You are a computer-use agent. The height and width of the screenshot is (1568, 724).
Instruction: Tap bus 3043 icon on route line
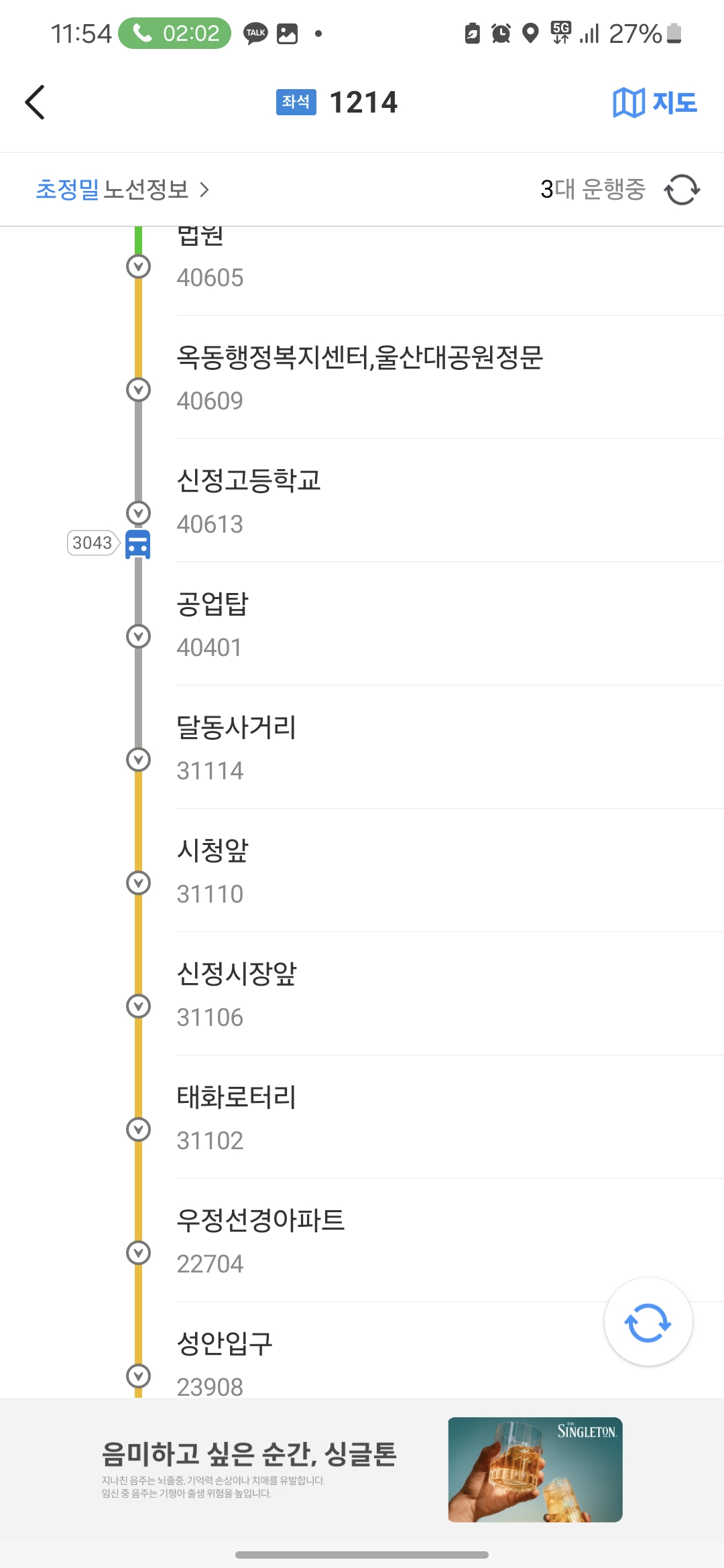click(x=138, y=543)
